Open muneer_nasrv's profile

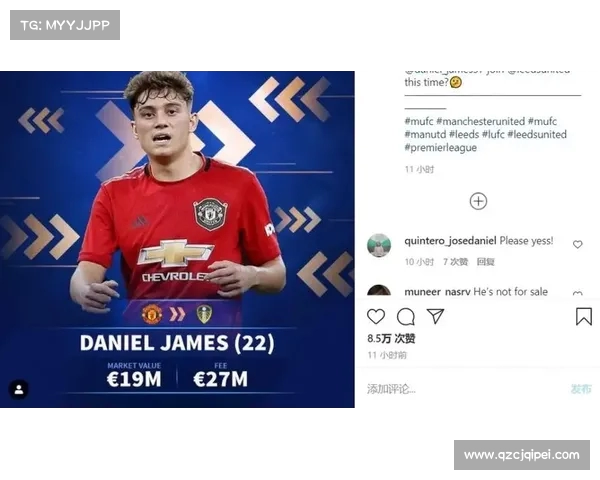(x=436, y=291)
